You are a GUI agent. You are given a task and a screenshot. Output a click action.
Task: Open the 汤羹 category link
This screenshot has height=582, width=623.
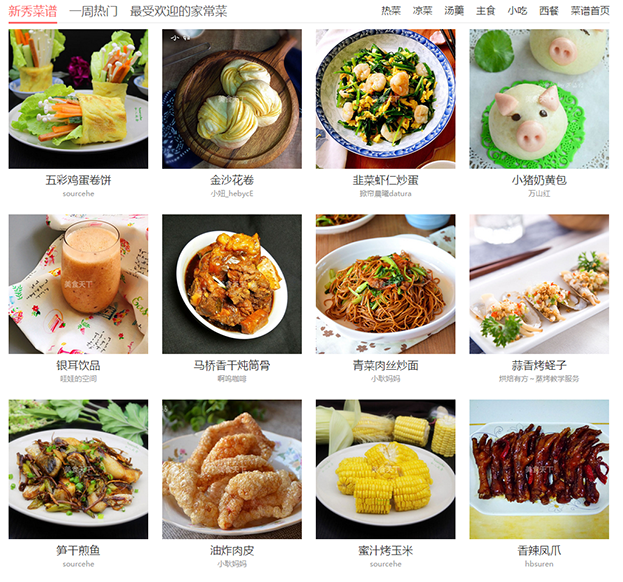454,11
